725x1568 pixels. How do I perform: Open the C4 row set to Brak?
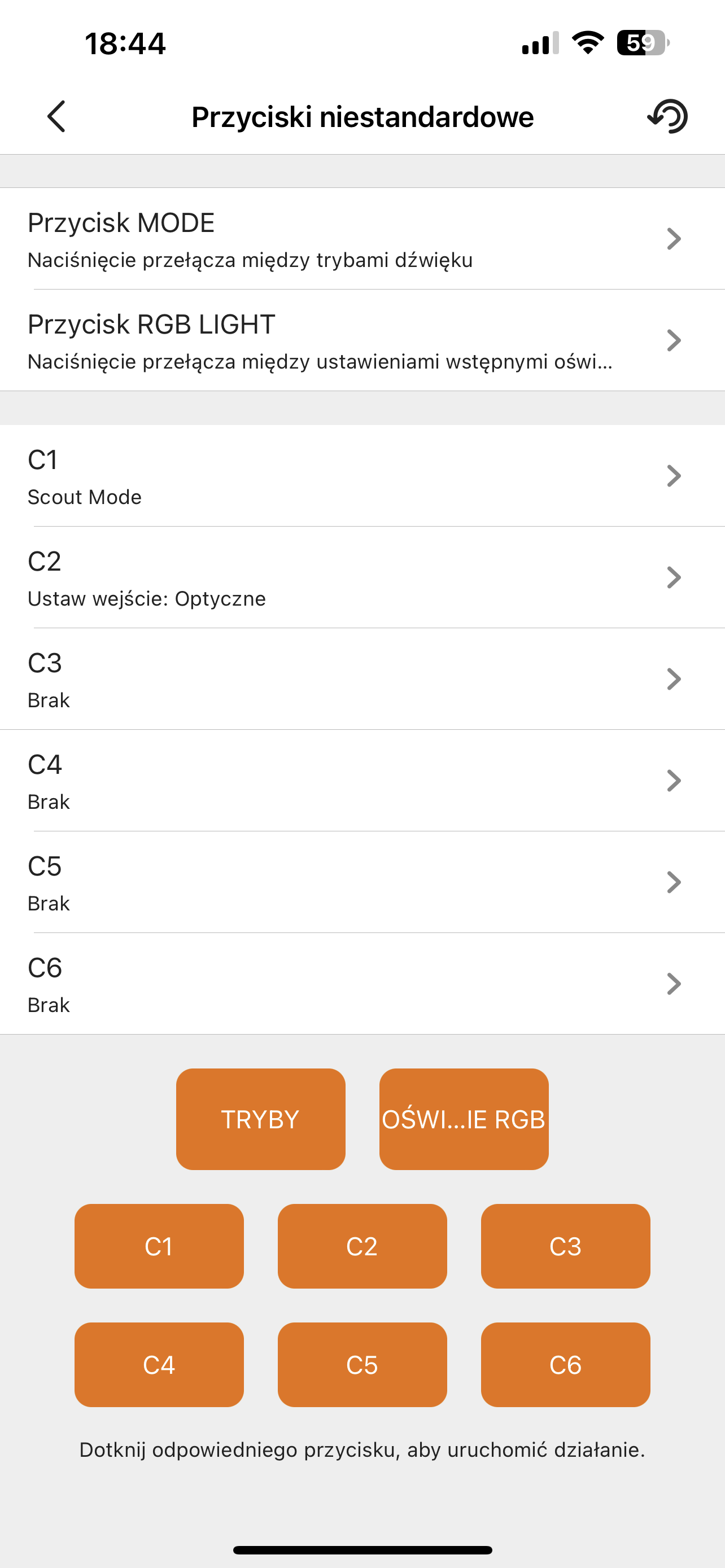362,781
